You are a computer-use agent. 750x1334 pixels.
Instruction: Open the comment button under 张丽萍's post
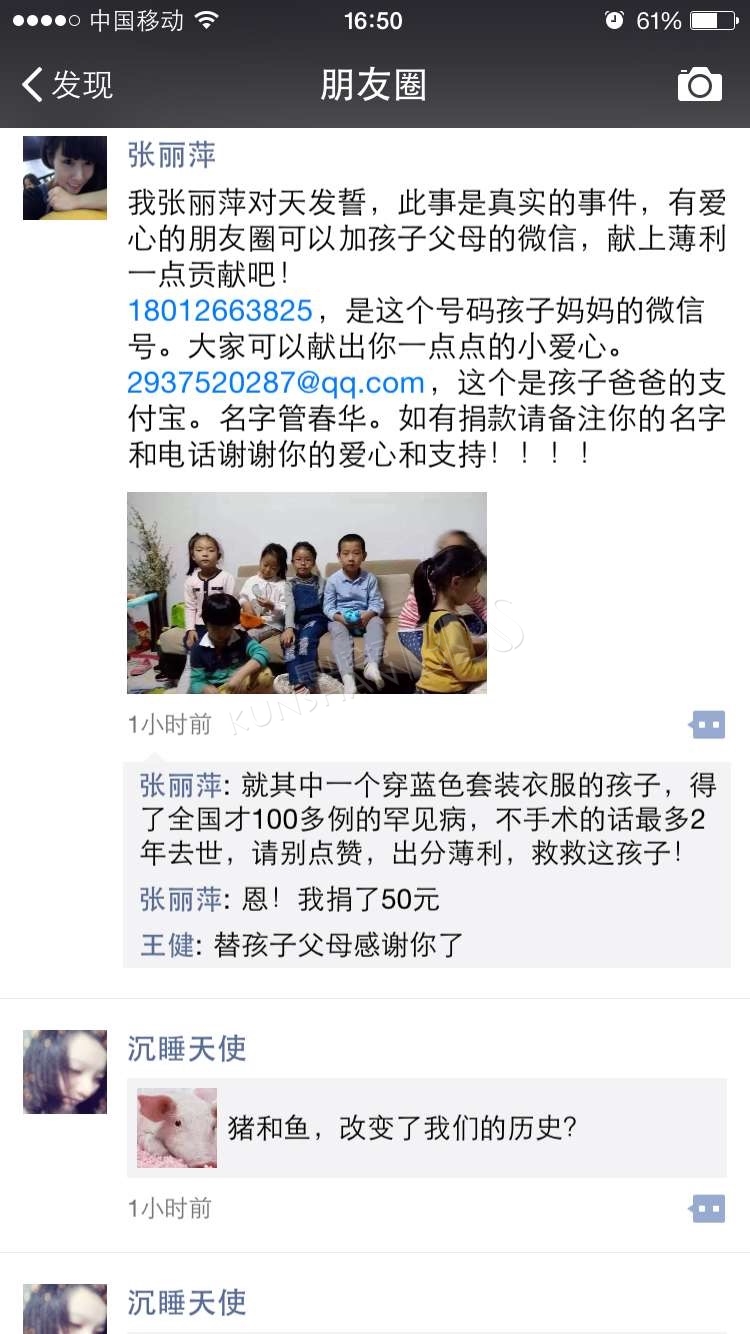(707, 724)
